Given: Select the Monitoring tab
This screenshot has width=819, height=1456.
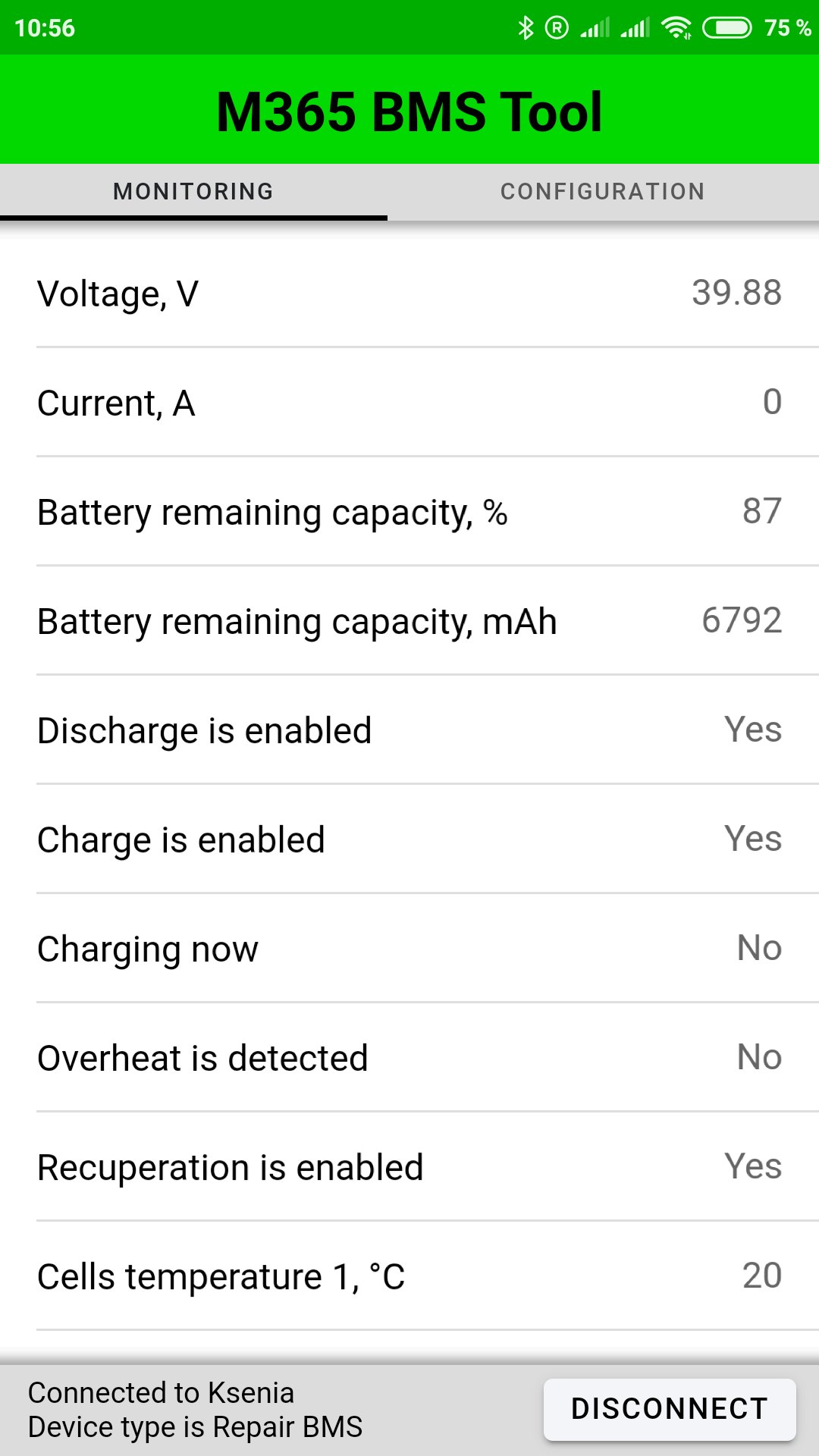Looking at the screenshot, I should pos(193,192).
